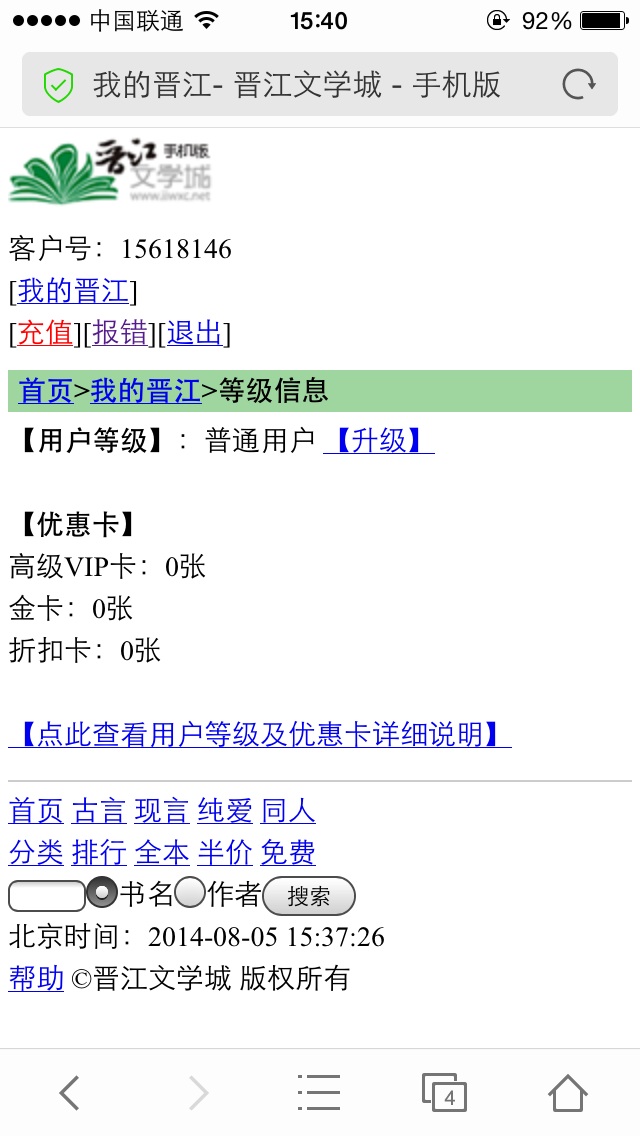Go to the browser home page icon
Image resolution: width=640 pixels, height=1136 pixels.
tap(568, 1093)
